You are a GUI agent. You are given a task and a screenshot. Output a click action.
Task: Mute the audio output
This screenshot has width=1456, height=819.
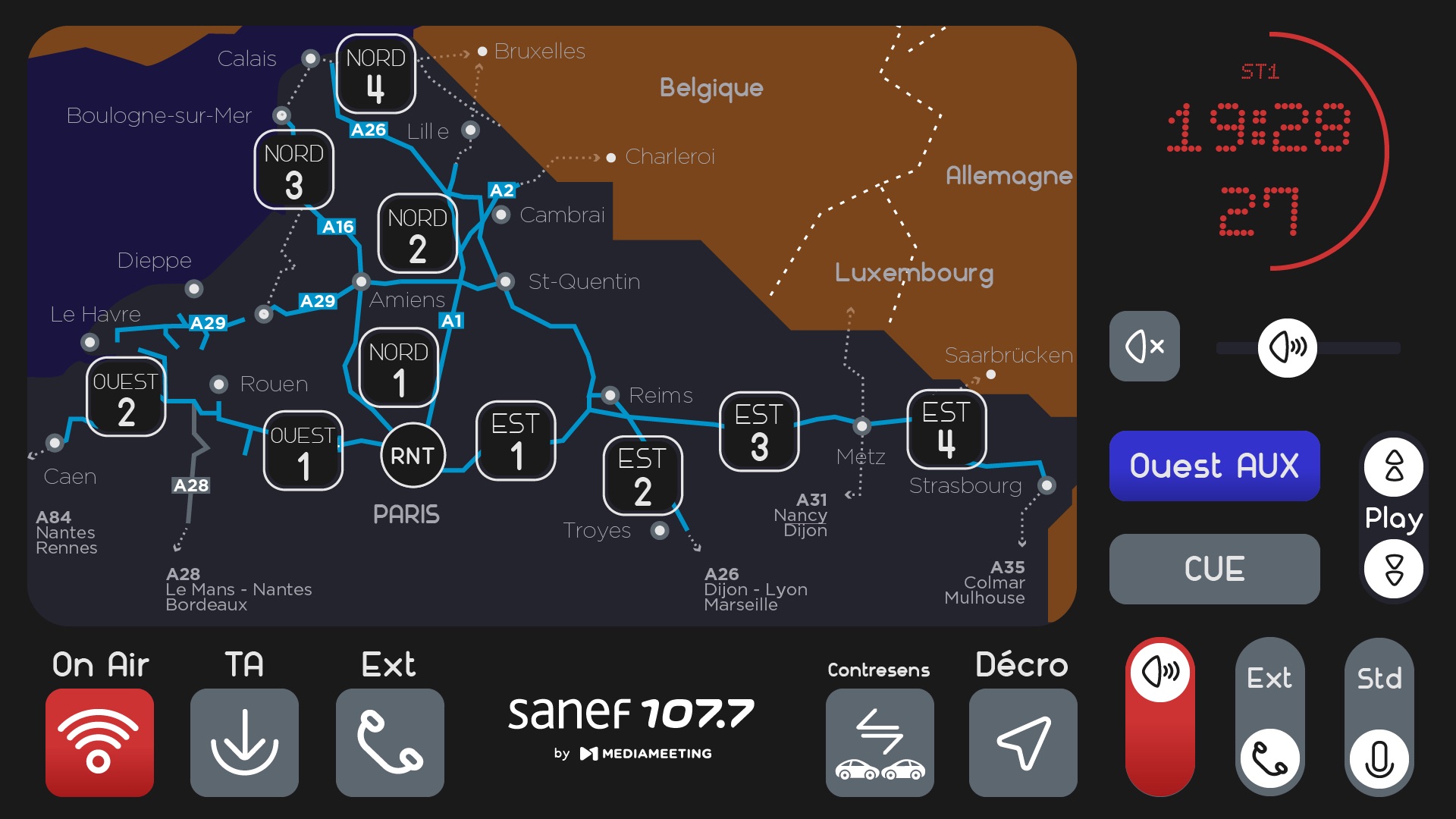coord(1144,347)
